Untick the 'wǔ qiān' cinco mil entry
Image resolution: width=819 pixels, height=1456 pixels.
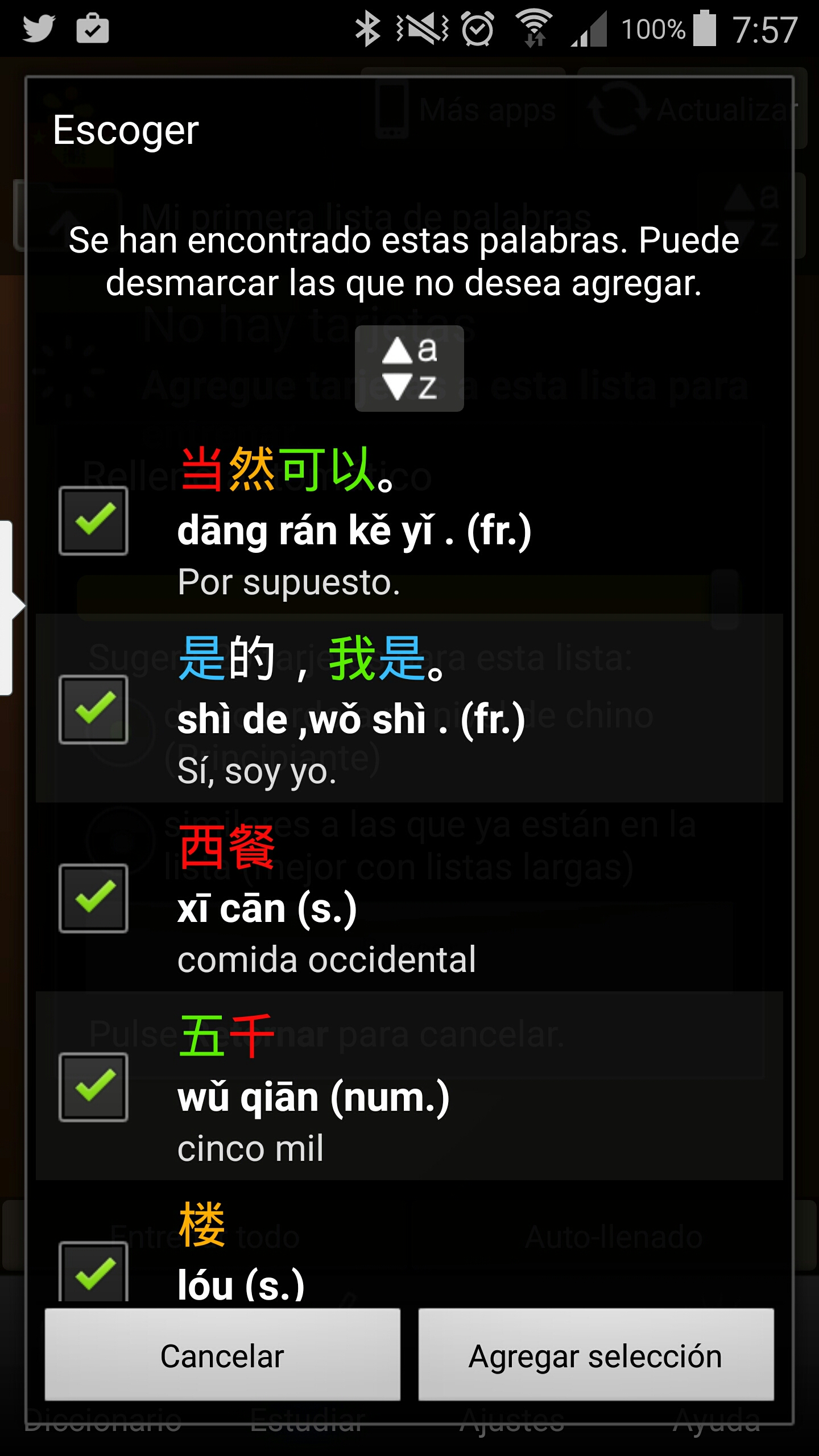coord(93,1087)
